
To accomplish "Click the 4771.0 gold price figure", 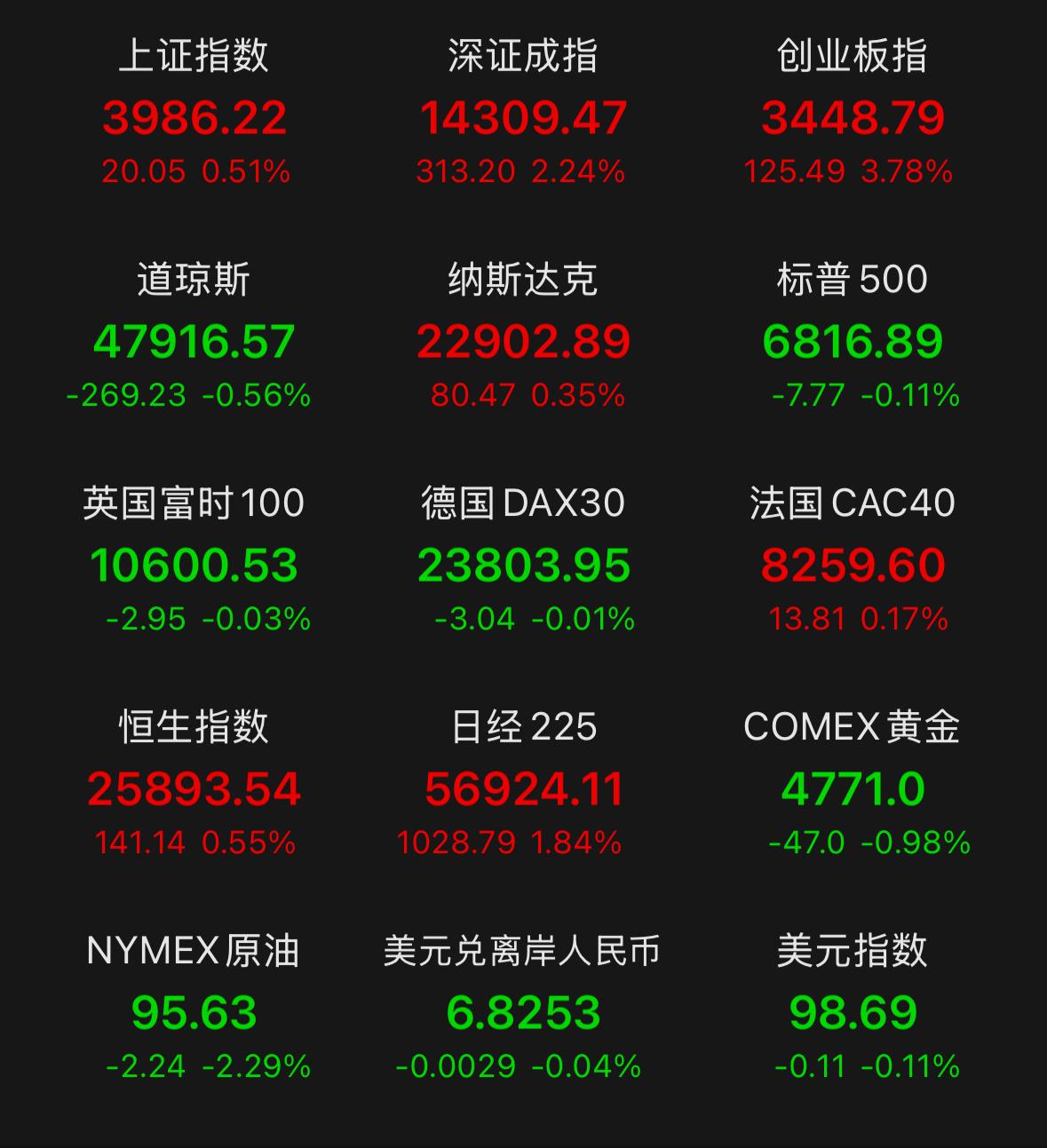I will pyautogui.click(x=853, y=788).
